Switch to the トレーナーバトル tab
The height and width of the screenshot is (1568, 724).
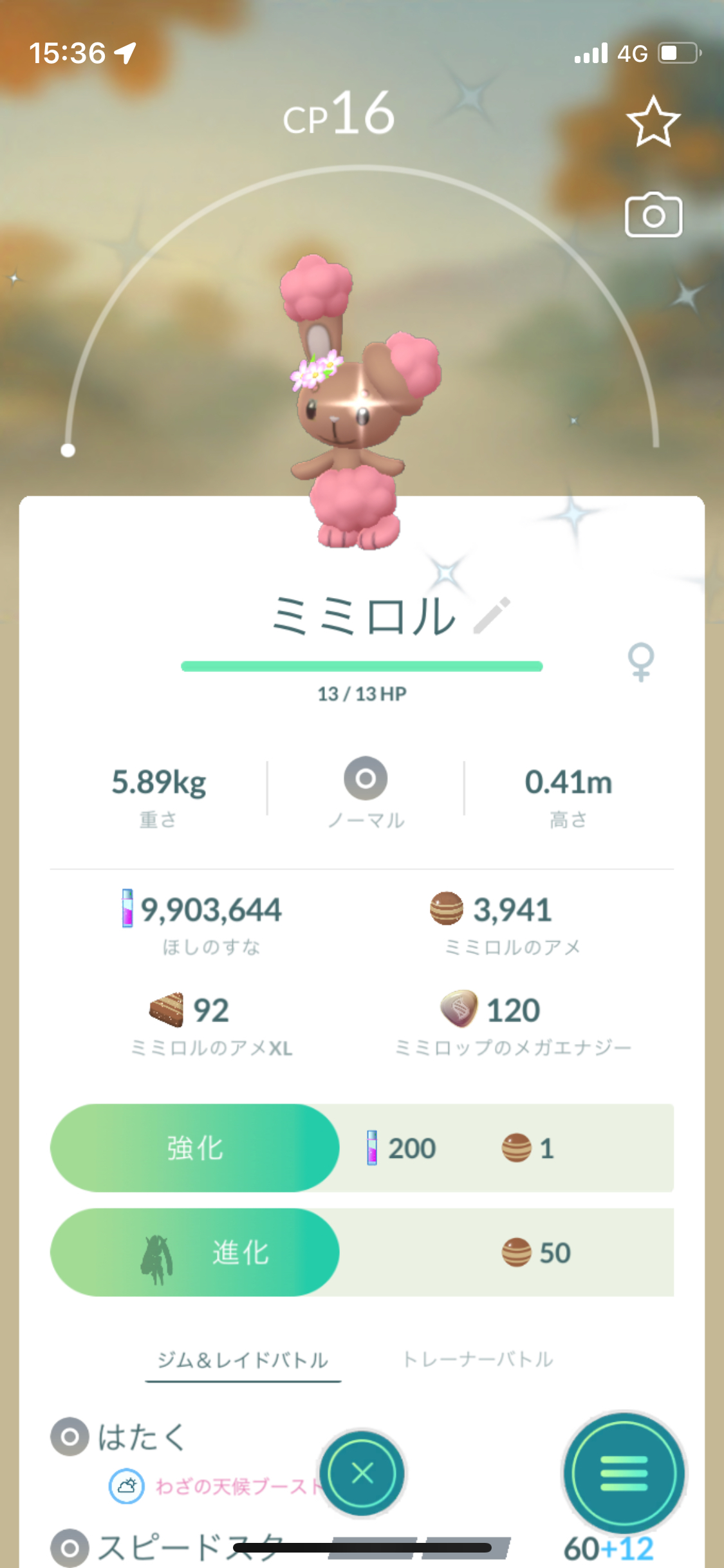coord(478,1359)
